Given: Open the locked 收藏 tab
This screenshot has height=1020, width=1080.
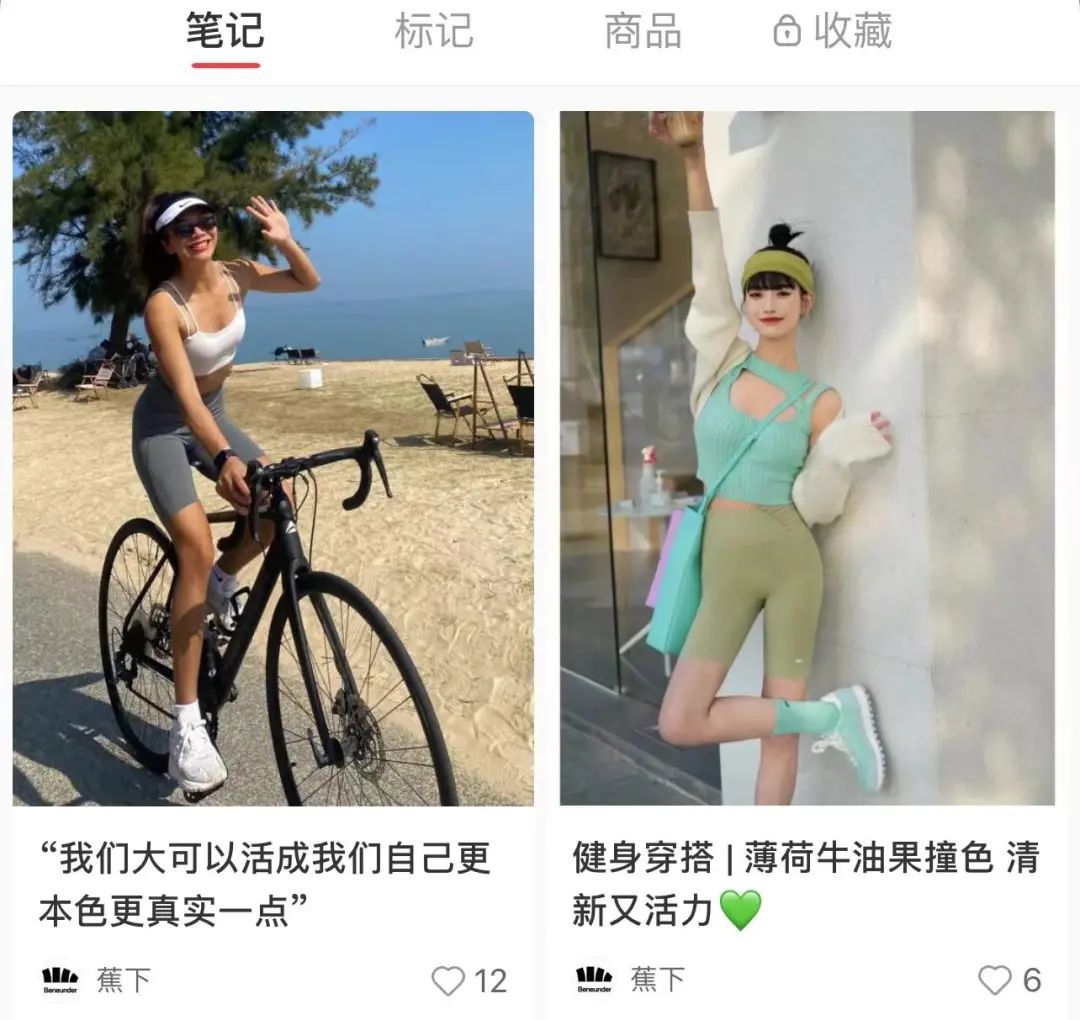Looking at the screenshot, I should click(x=833, y=32).
